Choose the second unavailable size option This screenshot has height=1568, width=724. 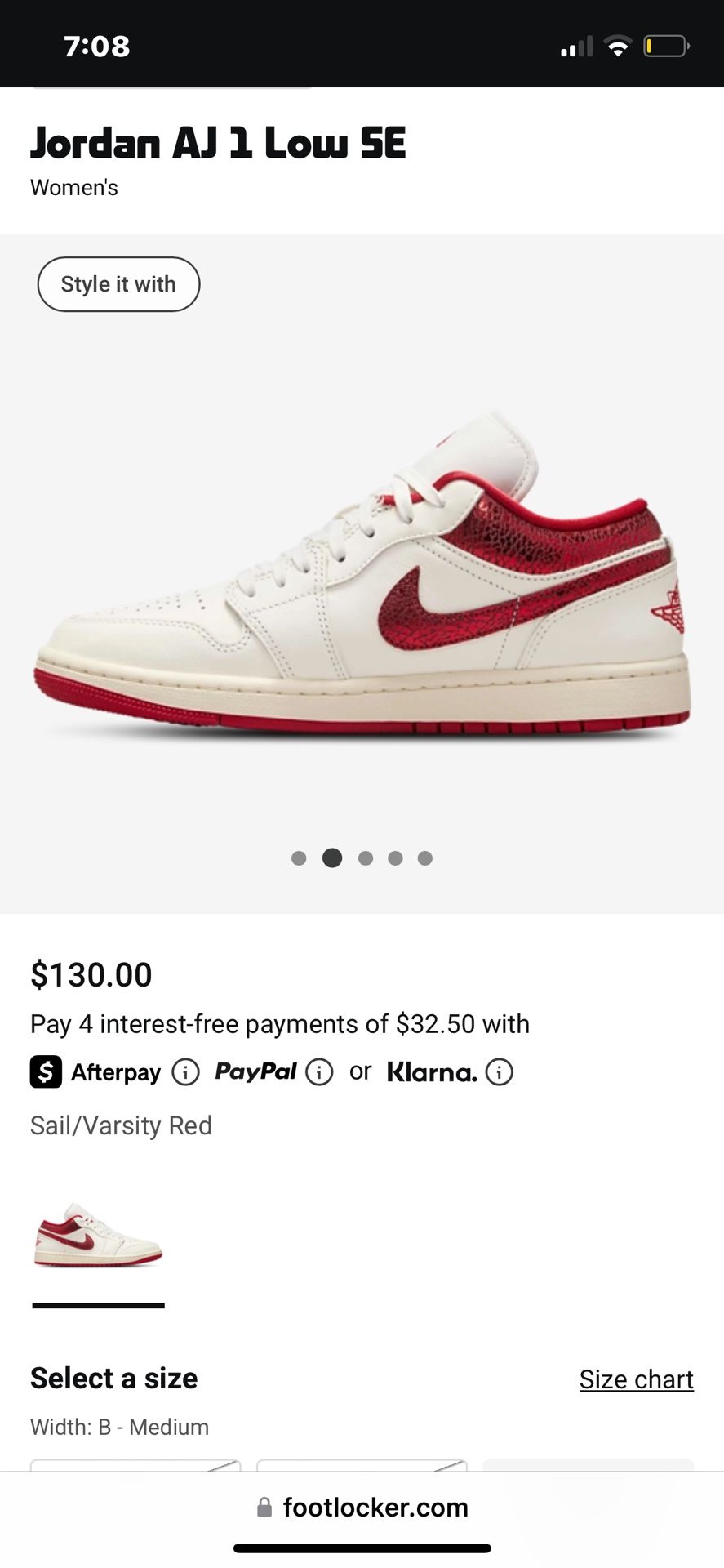click(x=362, y=1466)
